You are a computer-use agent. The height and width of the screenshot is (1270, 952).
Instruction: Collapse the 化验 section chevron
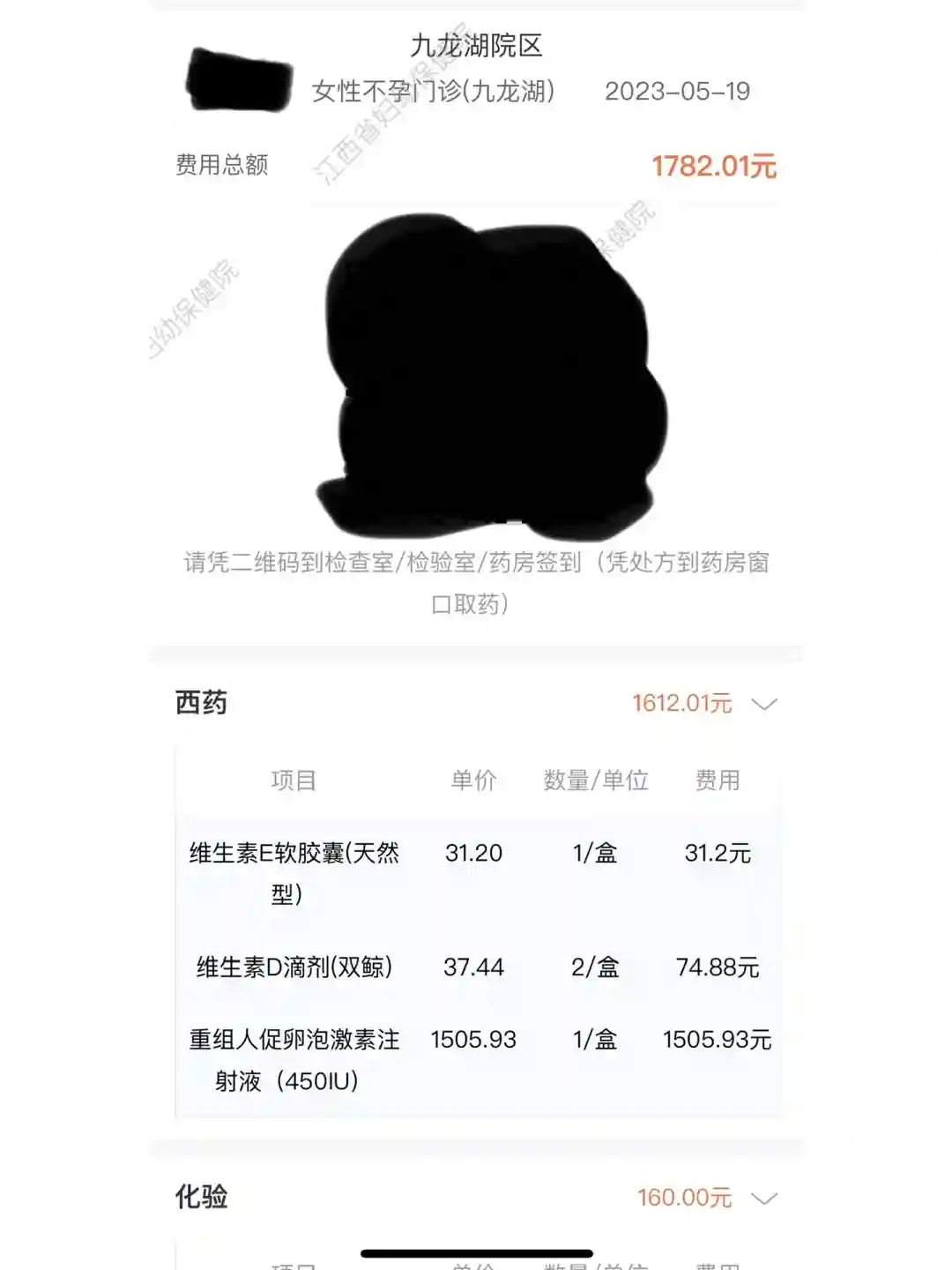(x=763, y=1198)
